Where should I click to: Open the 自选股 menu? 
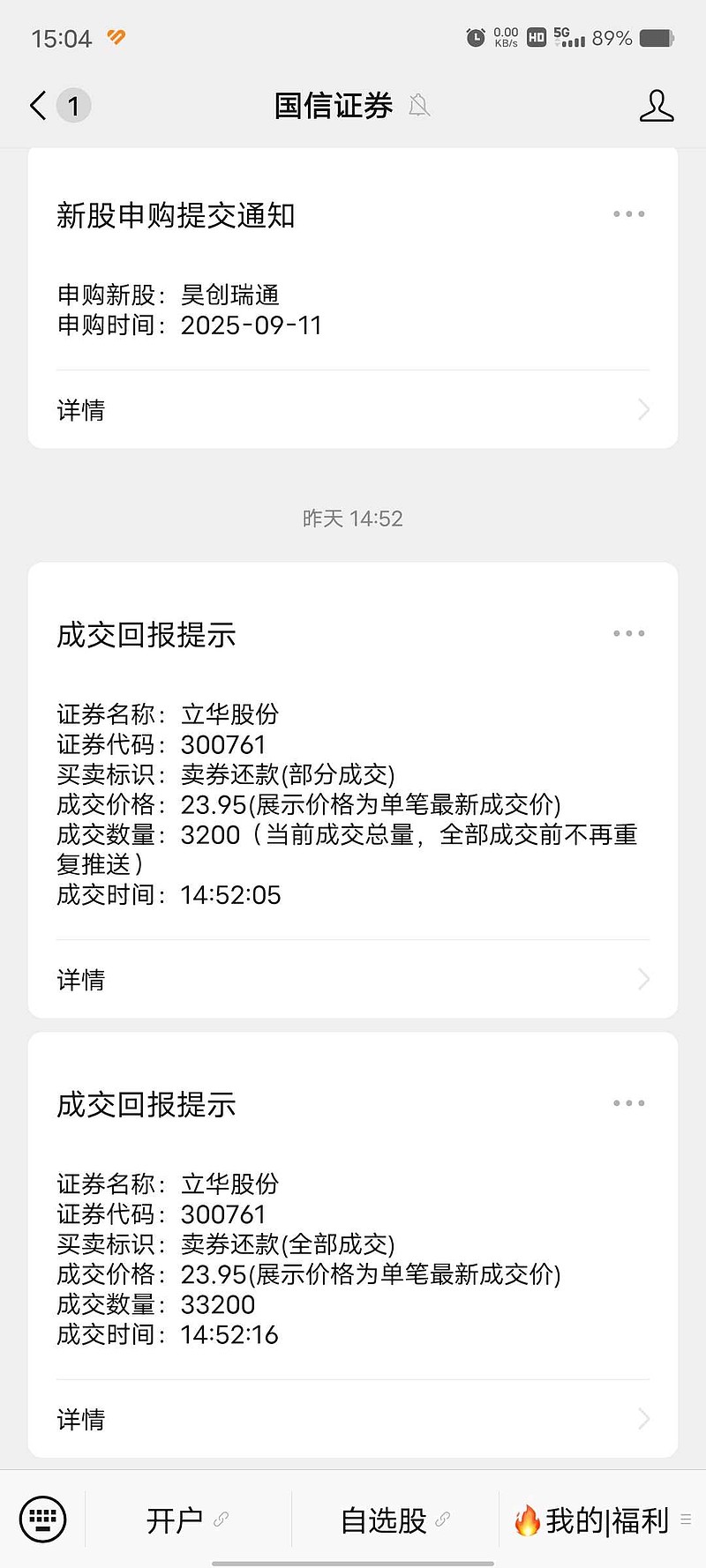pos(394,1519)
